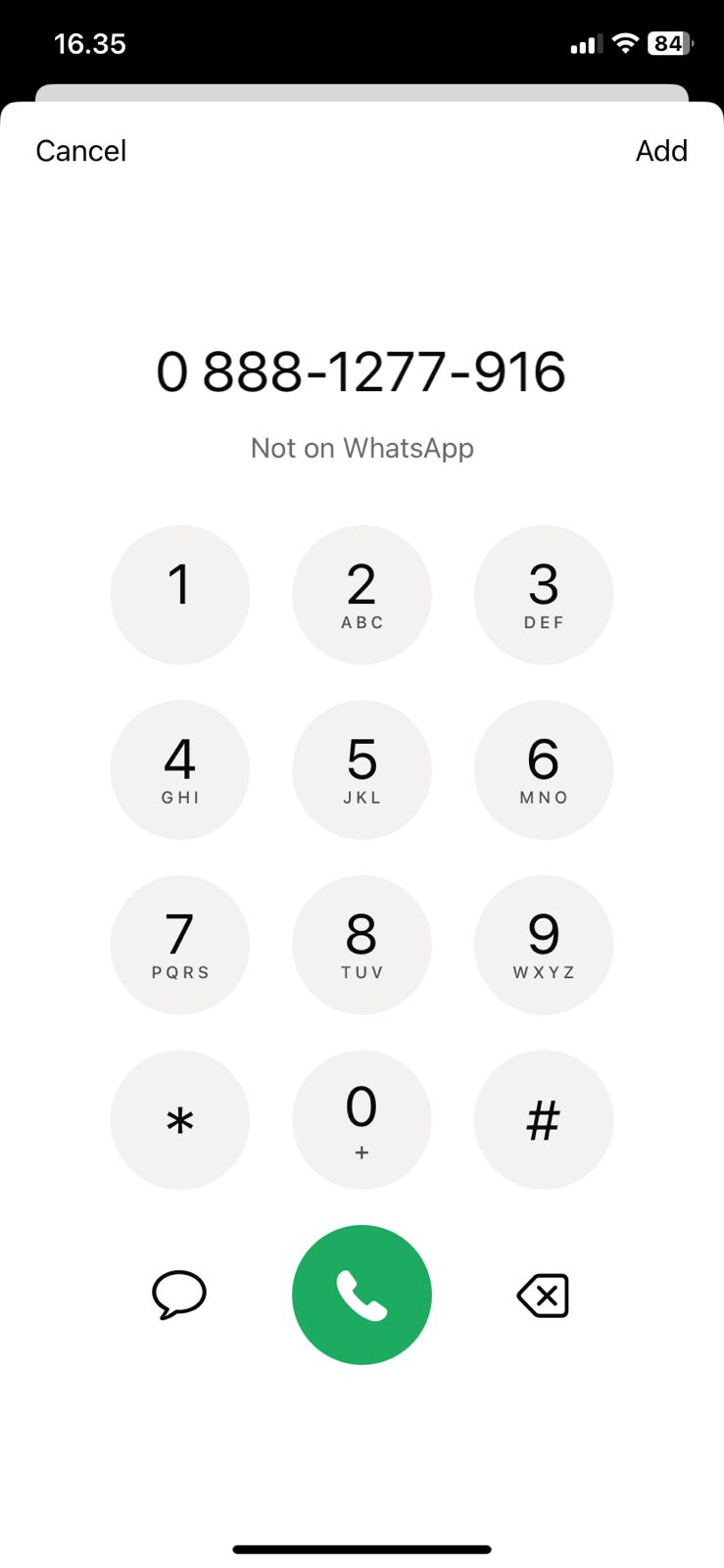Enter digit 8 on the keypad
Viewport: 724px width, 1568px height.
(362, 945)
